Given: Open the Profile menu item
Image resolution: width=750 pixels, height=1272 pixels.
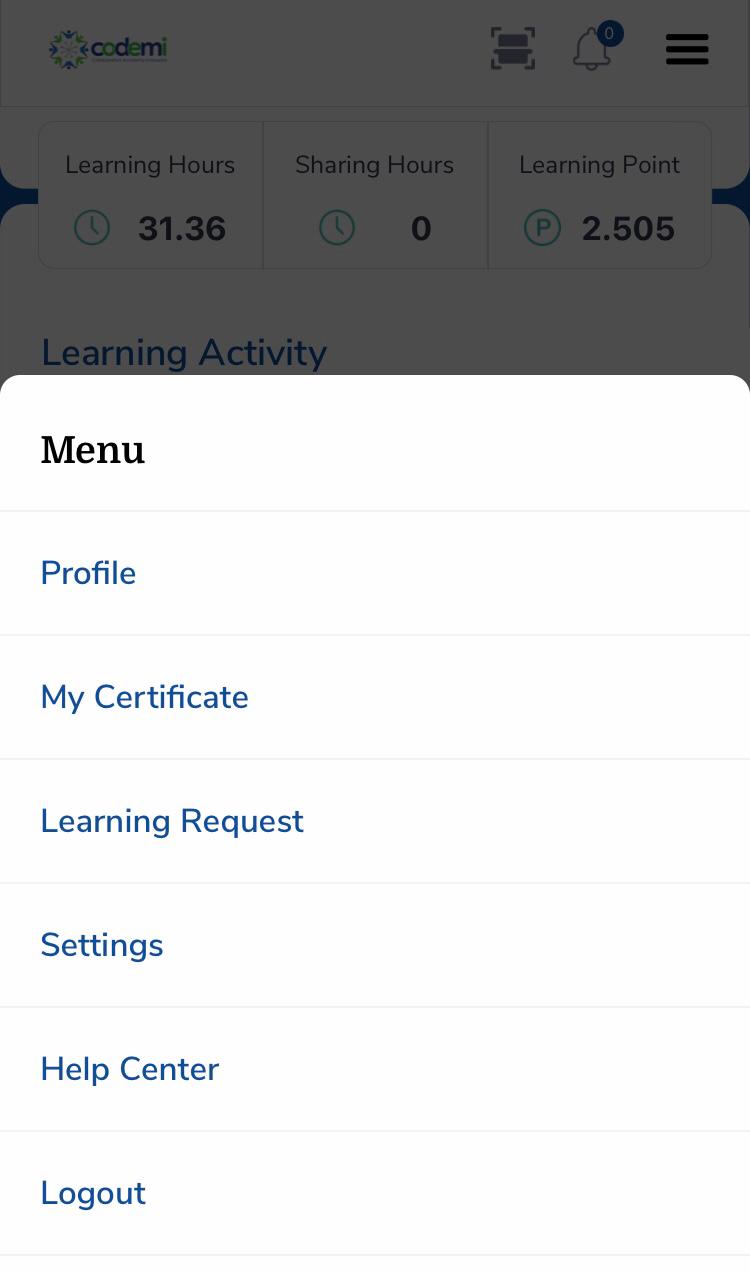Looking at the screenshot, I should pyautogui.click(x=88, y=573).
